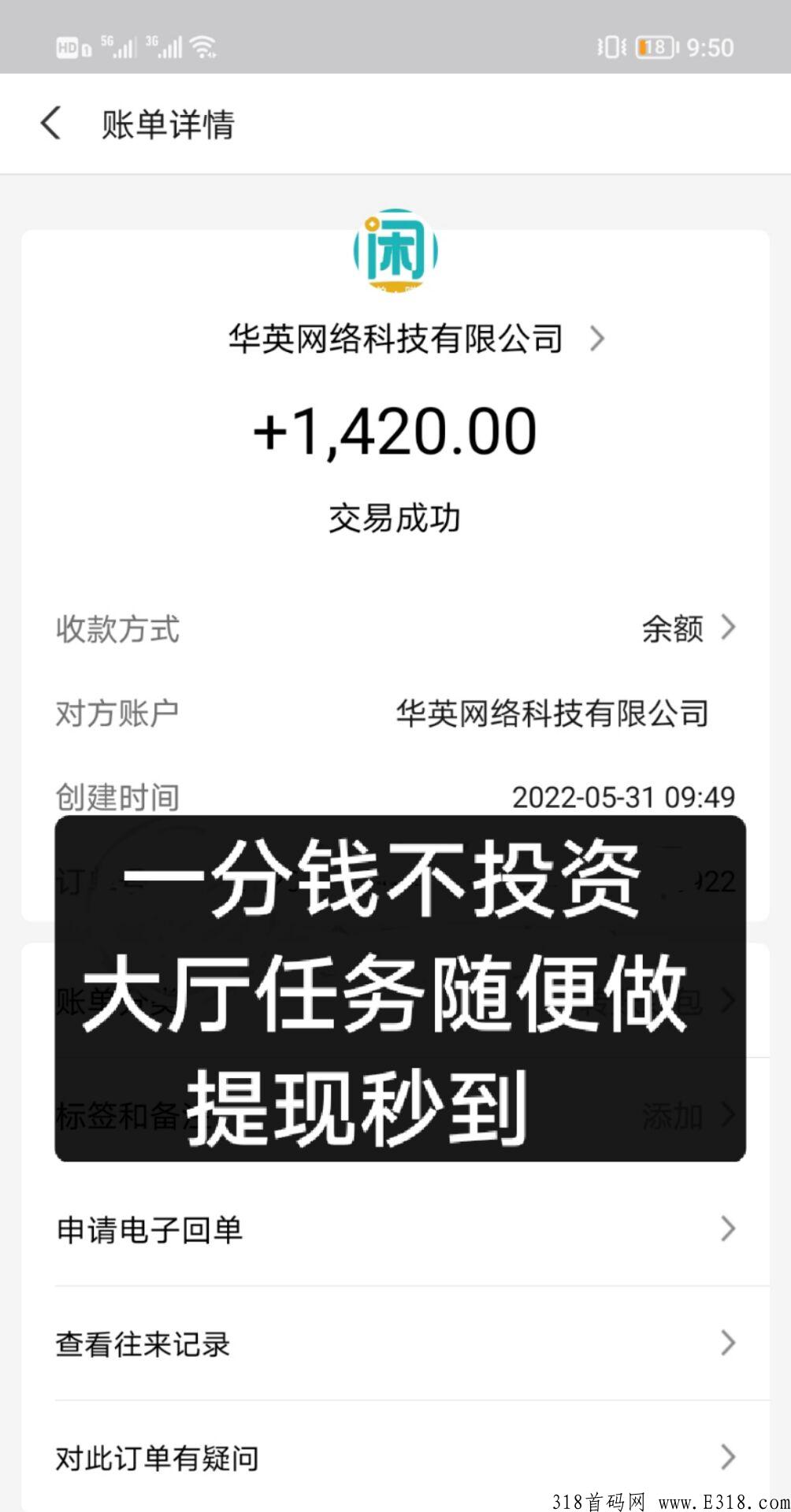791x1512 pixels.
Task: Select the Wi-Fi icon in status bar
Action: (206, 46)
